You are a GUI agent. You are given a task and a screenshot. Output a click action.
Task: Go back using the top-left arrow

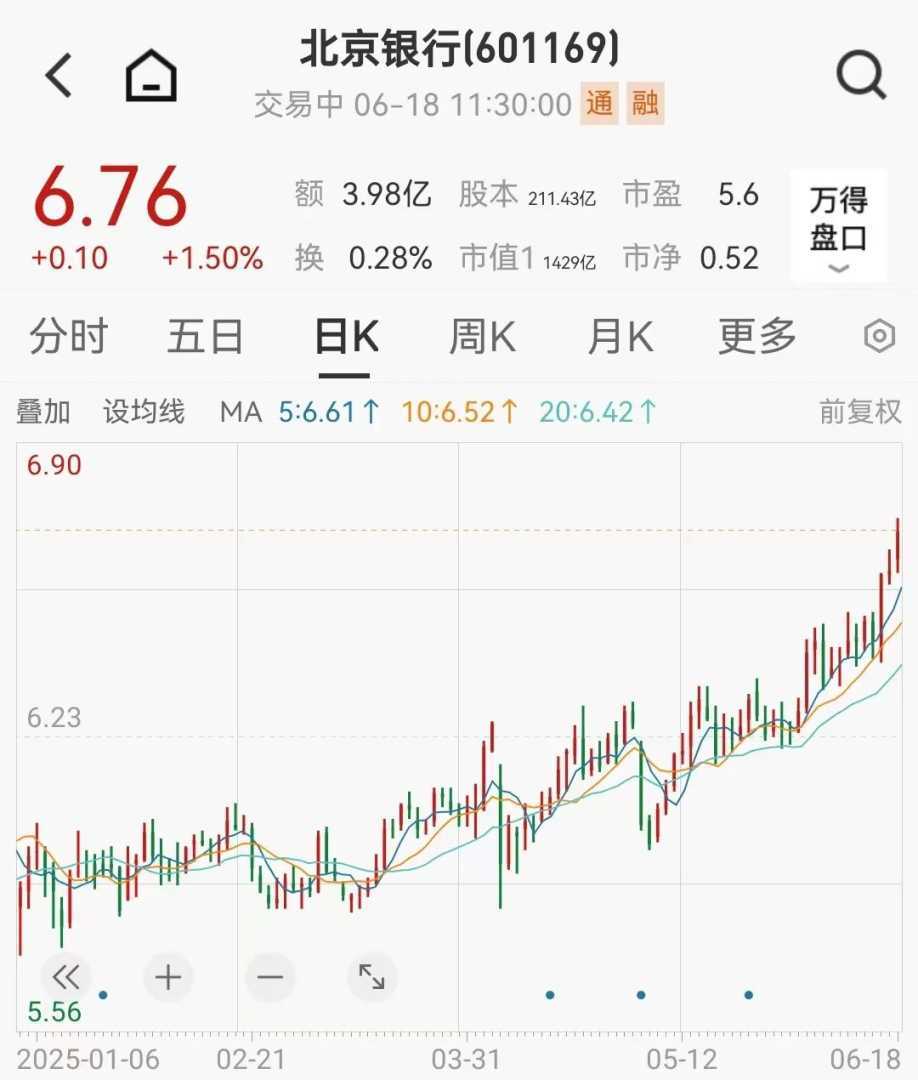coord(59,76)
